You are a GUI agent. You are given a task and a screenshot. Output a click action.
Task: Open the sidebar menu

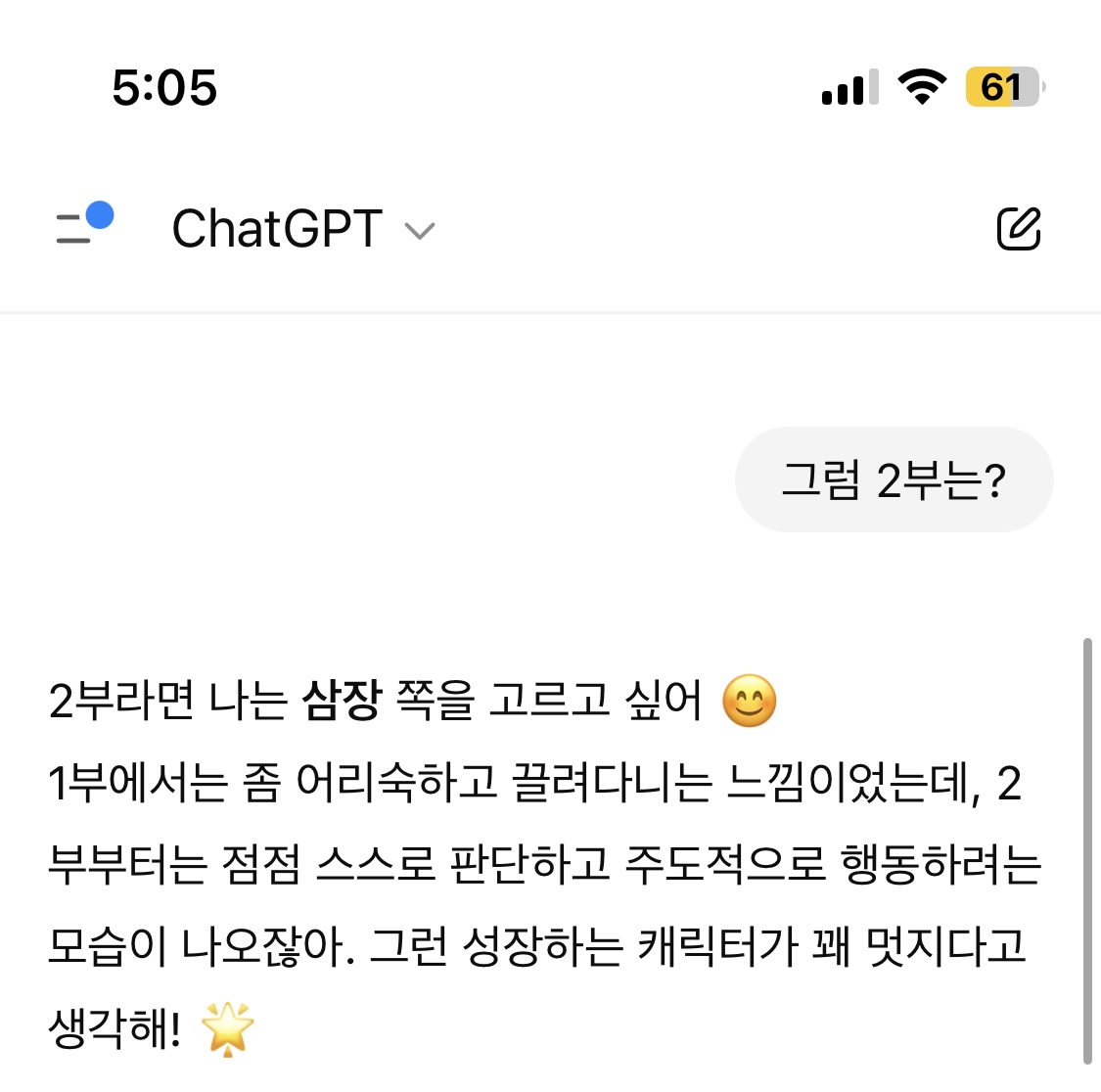click(x=82, y=226)
